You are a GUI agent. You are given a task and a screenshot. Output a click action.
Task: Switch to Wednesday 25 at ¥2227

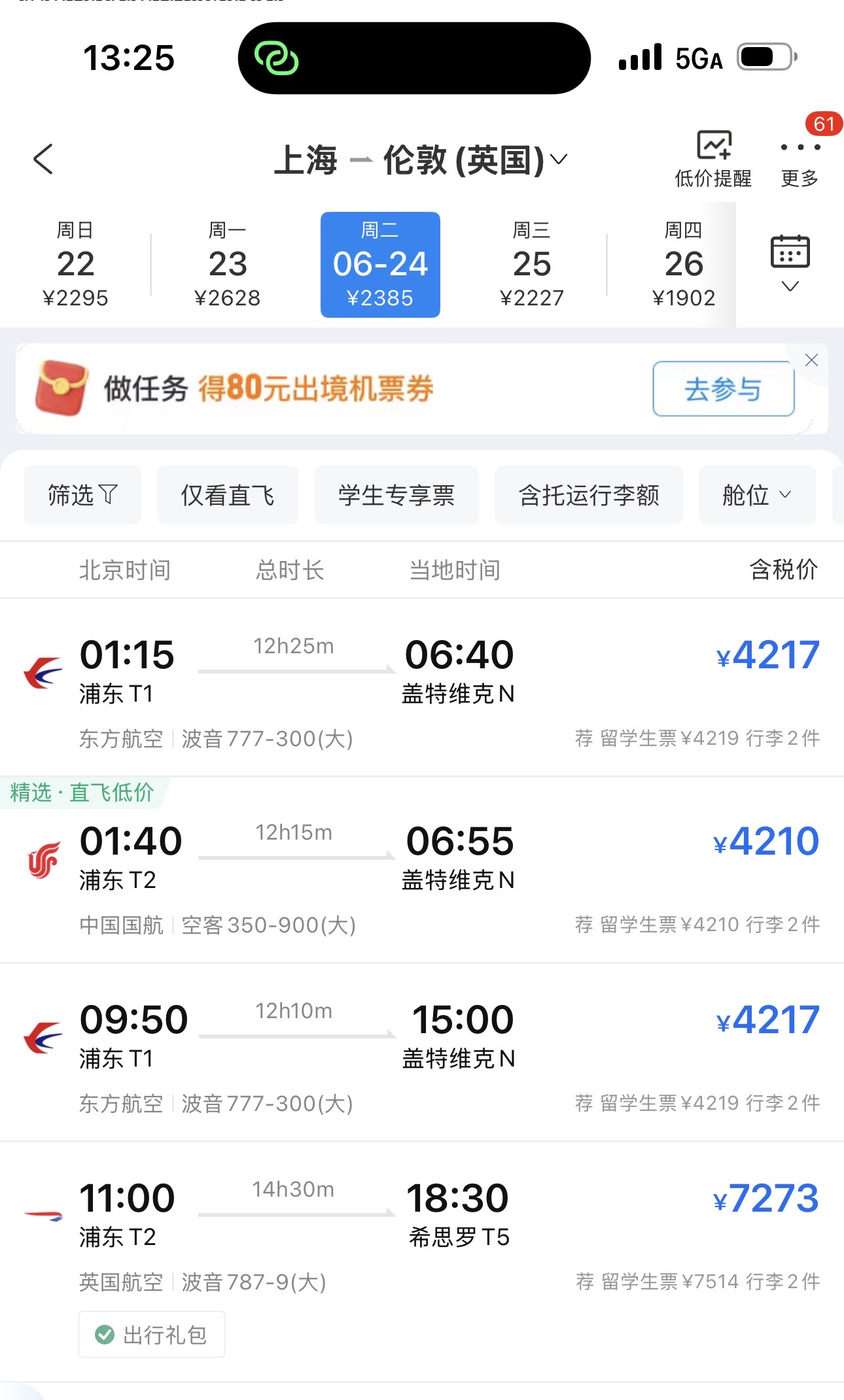click(x=532, y=265)
